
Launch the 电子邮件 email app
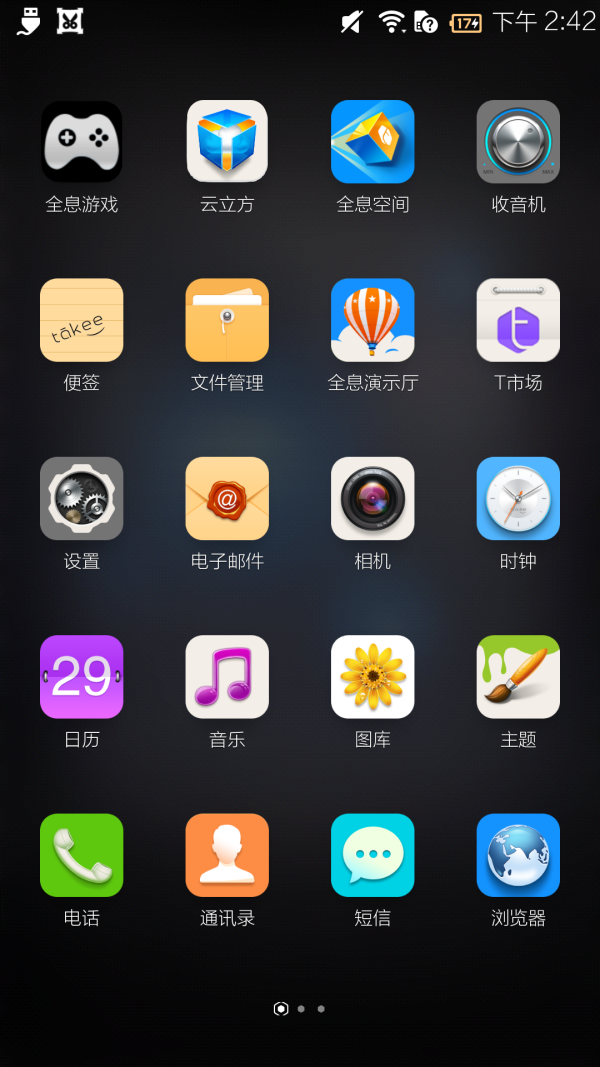tap(227, 498)
